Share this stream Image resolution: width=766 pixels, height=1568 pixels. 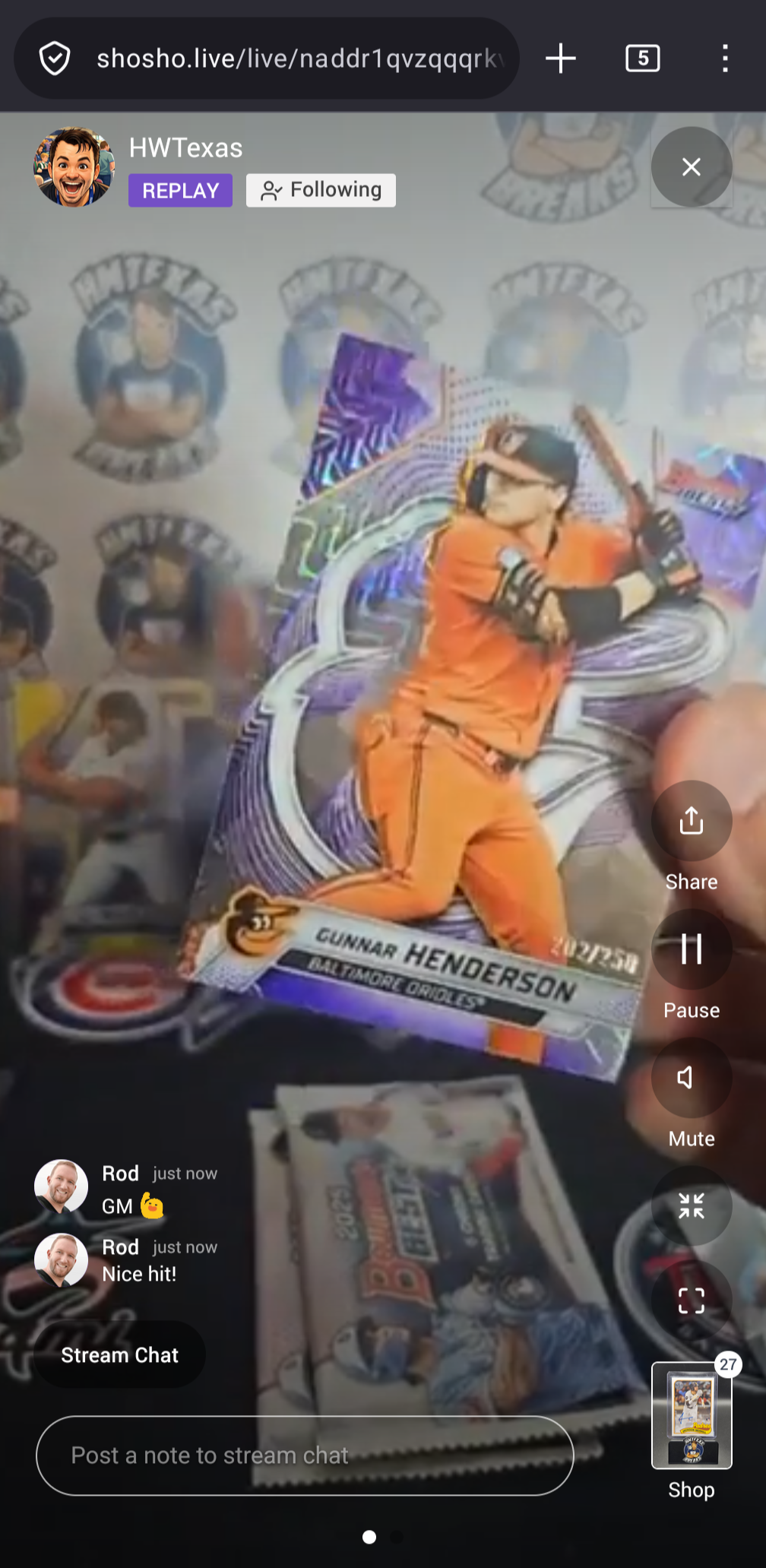691,821
